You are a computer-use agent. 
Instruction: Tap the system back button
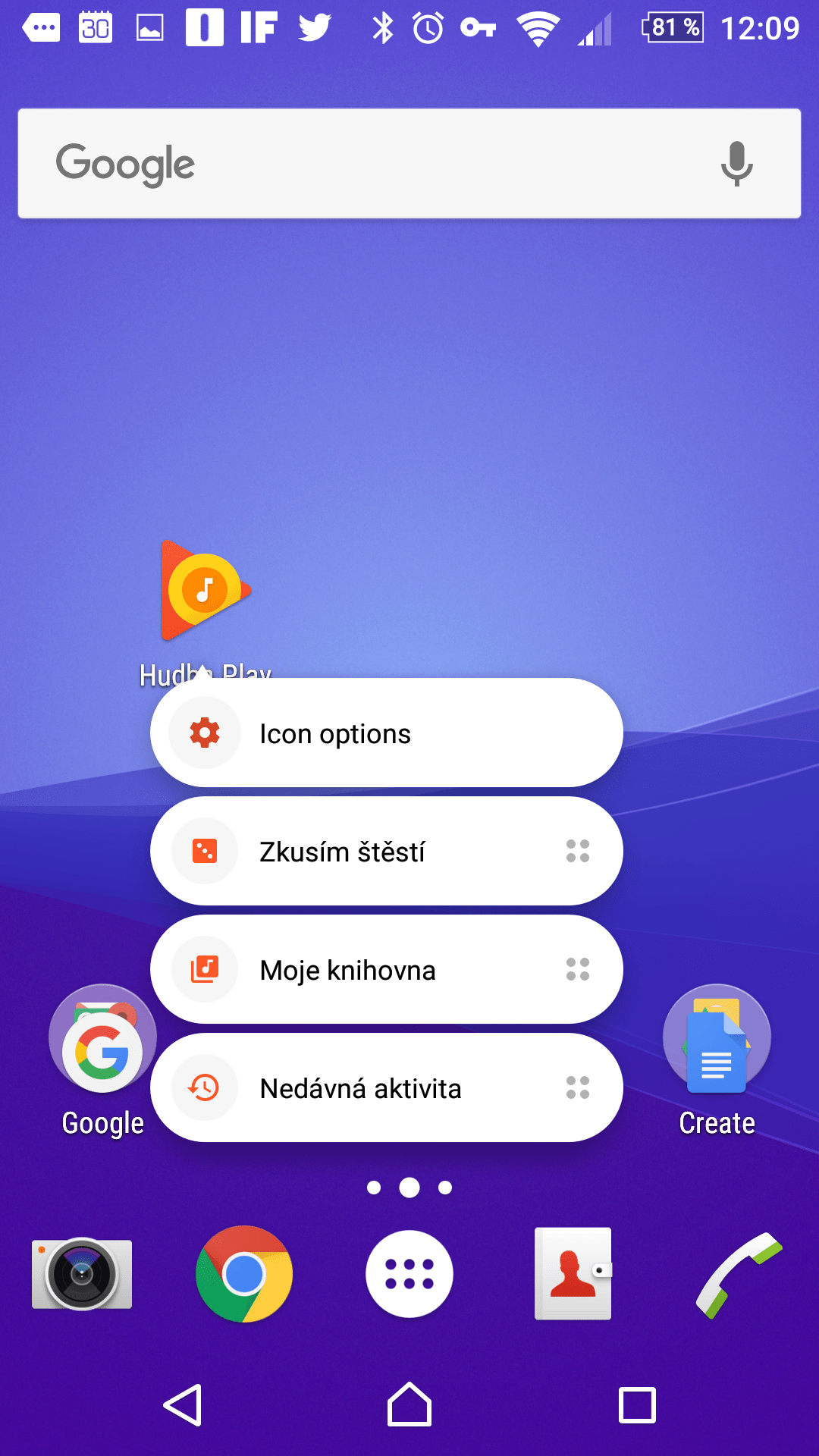click(184, 1405)
